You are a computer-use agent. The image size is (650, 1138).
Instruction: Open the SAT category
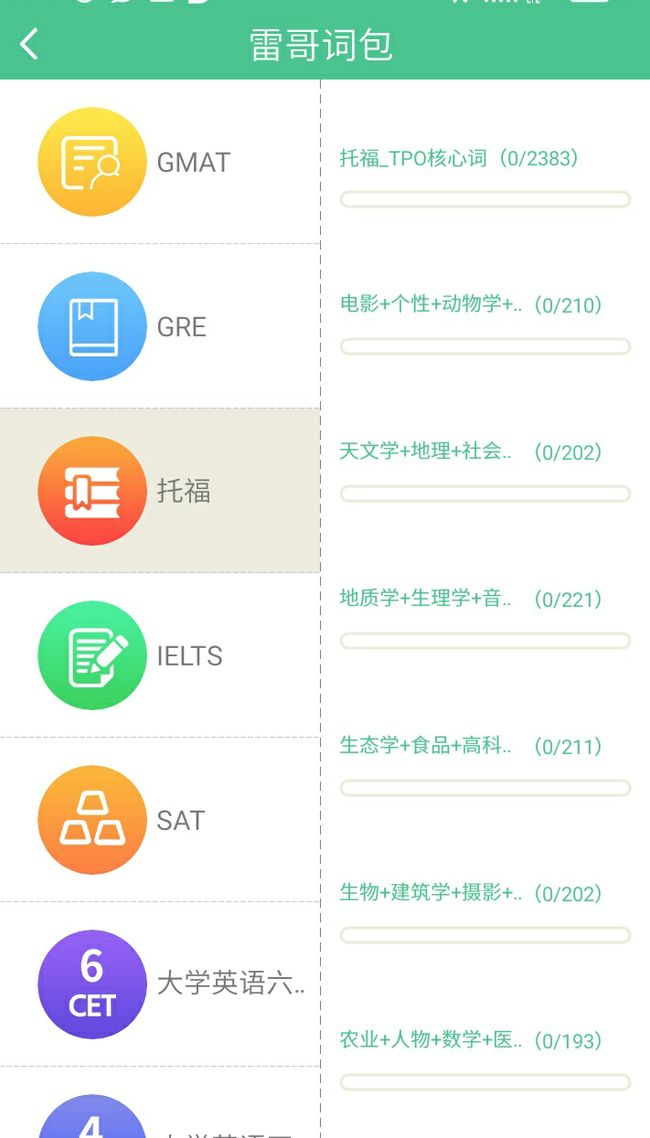pos(160,820)
